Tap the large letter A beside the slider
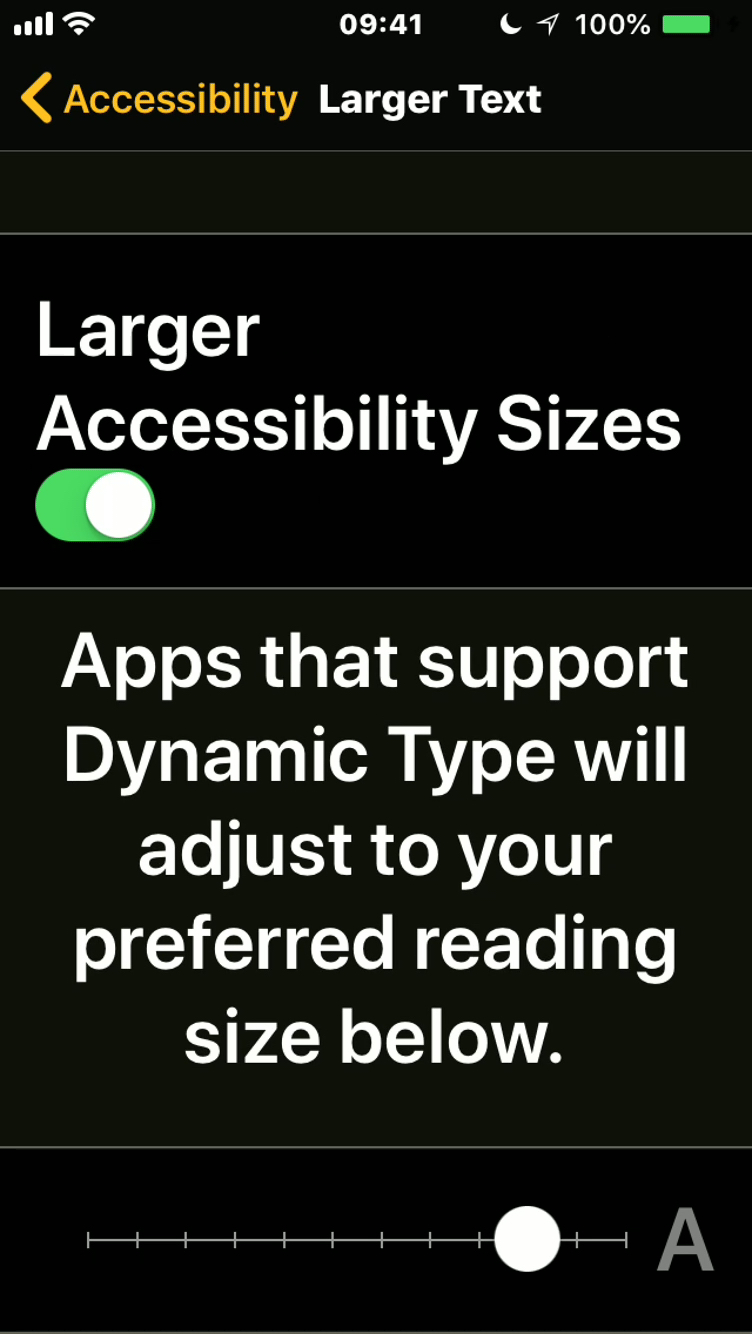The image size is (752, 1334). tap(685, 1238)
